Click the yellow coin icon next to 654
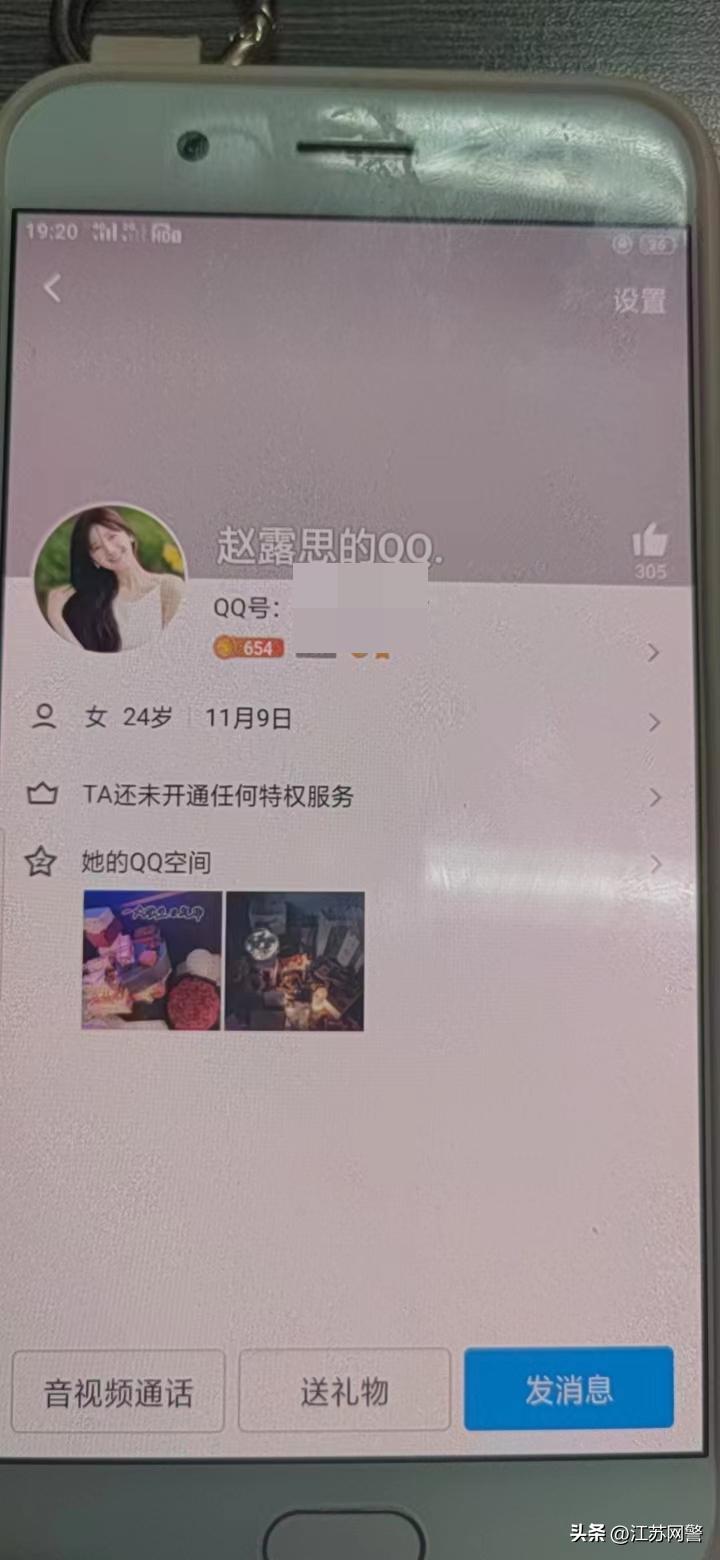Screen dimensions: 720x1560 tap(222, 648)
